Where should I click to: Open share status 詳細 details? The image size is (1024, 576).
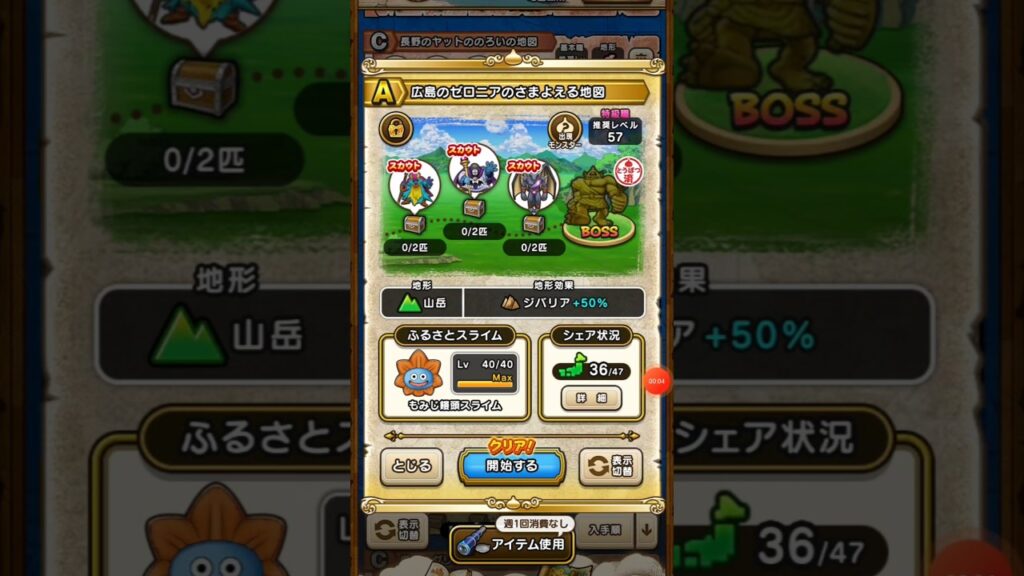click(590, 398)
